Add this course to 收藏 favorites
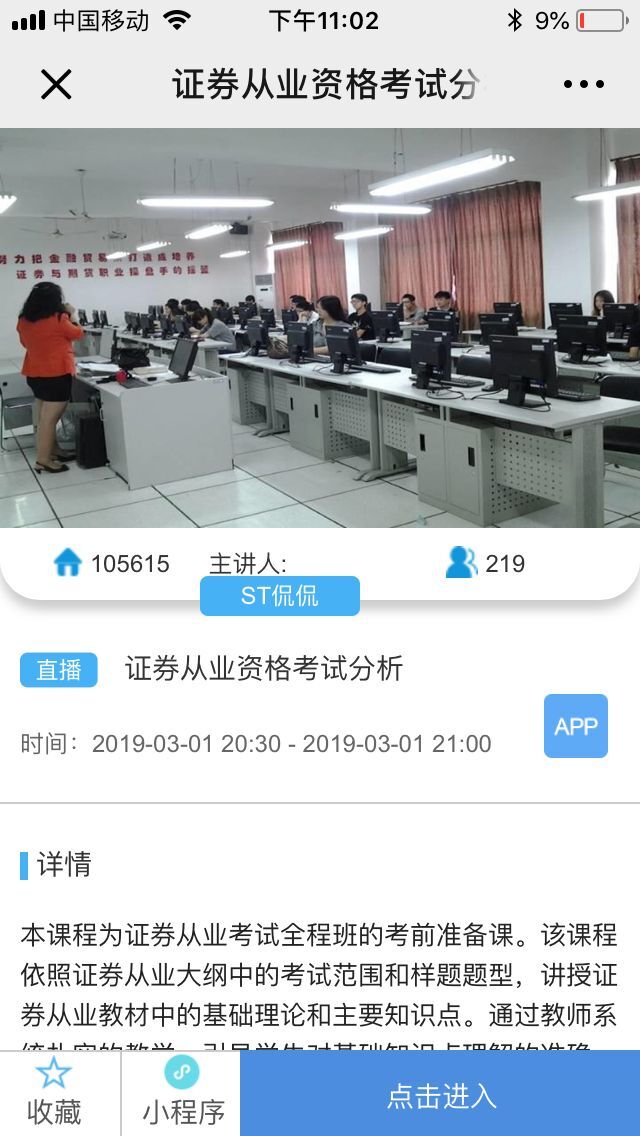640x1136 pixels. pyautogui.click(x=54, y=1092)
